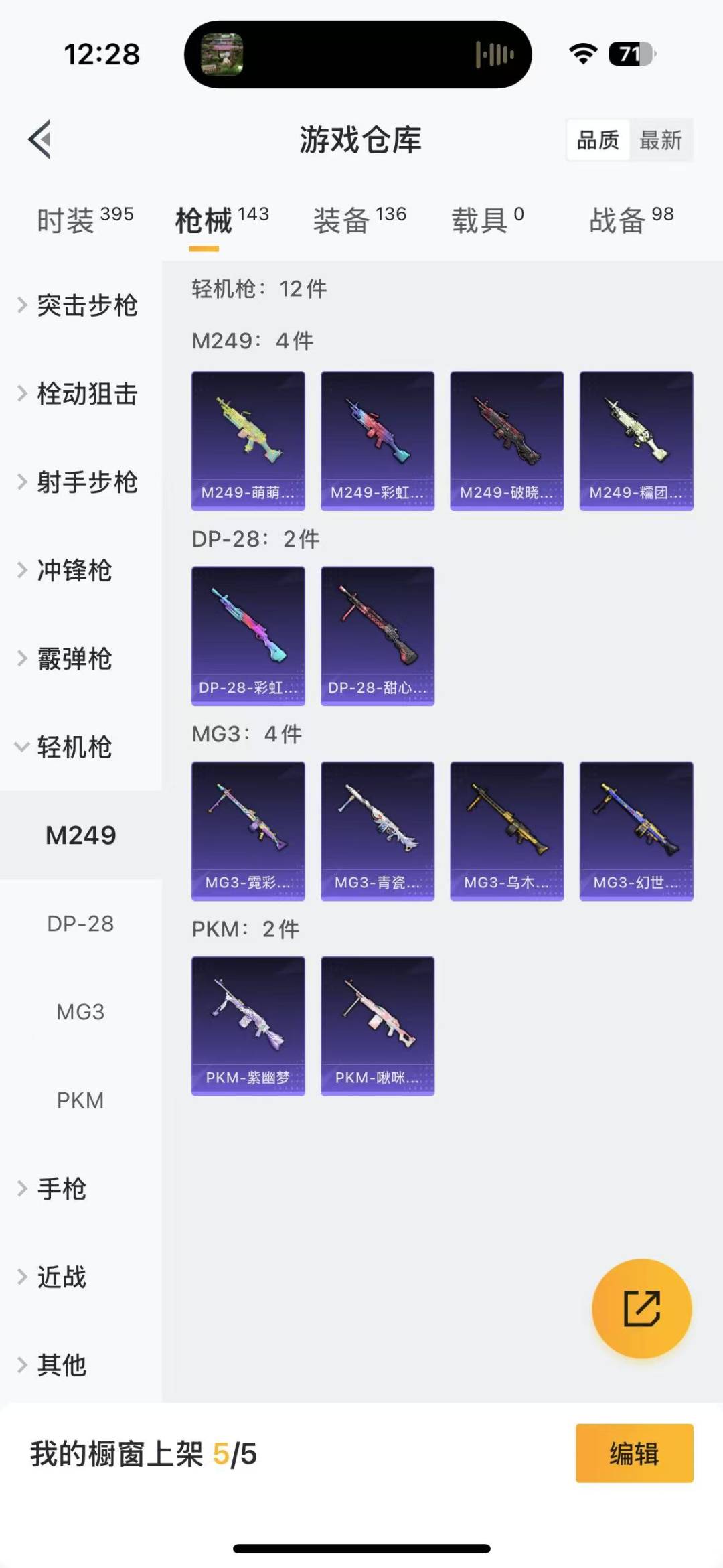Expand the 冲锋枪 category
Viewport: 723px width, 1568px height.
click(67, 571)
